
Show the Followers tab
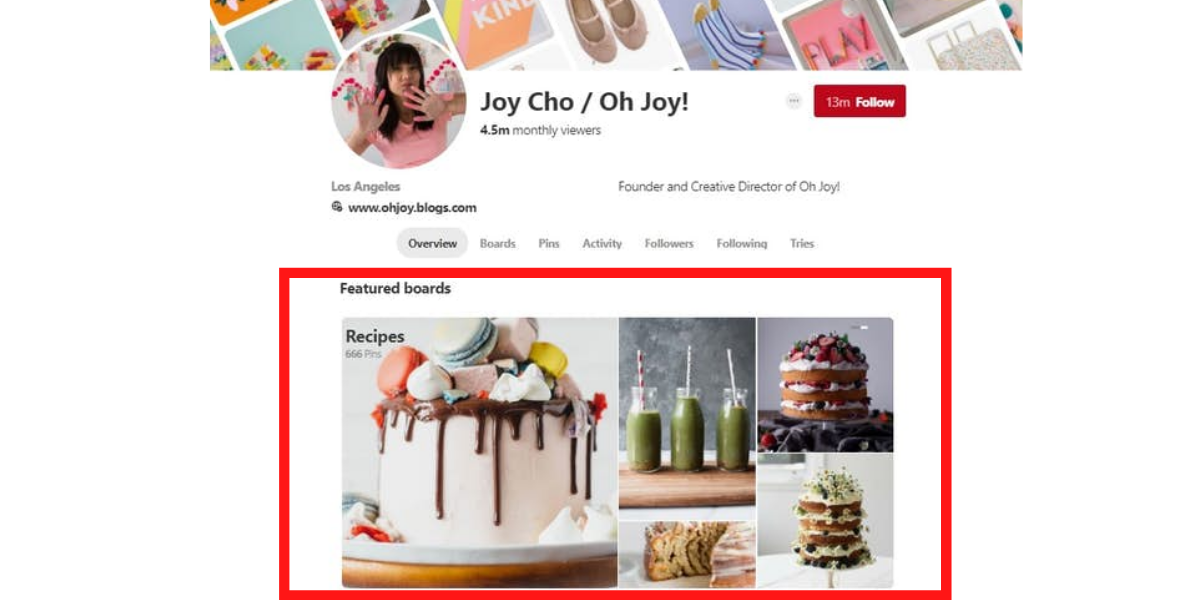pos(669,243)
